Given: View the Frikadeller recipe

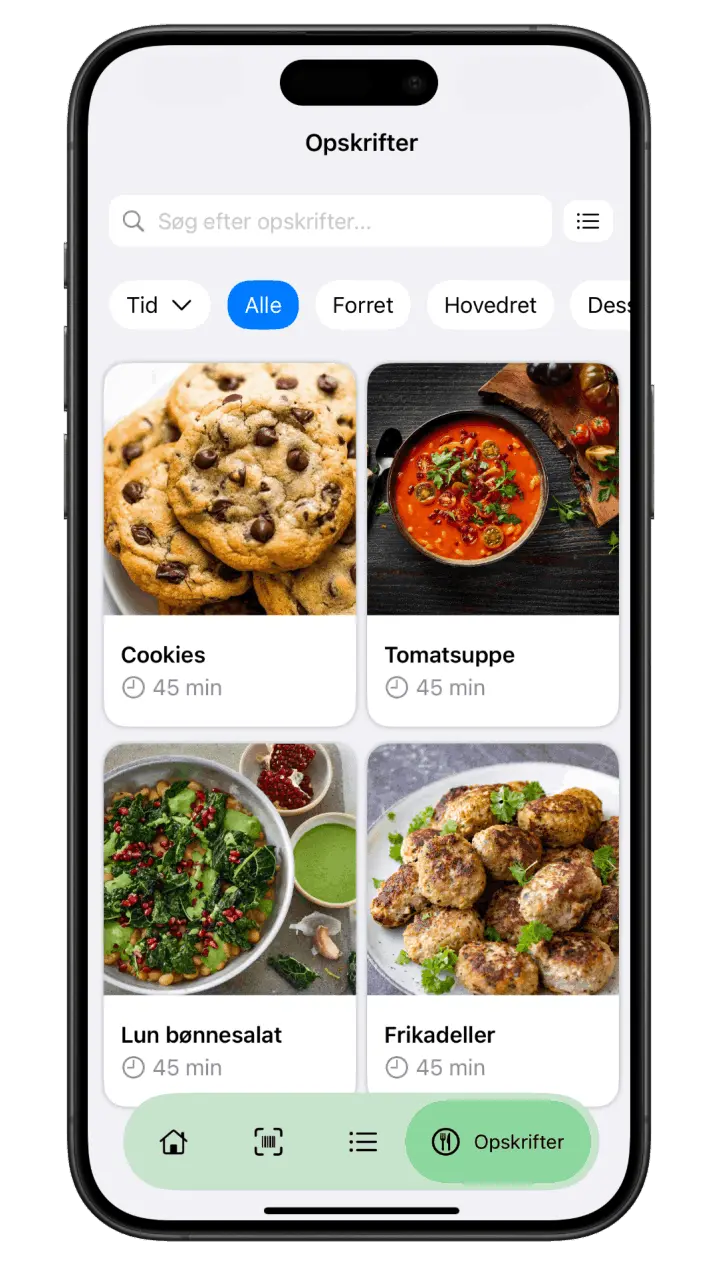Looking at the screenshot, I should click(x=493, y=920).
